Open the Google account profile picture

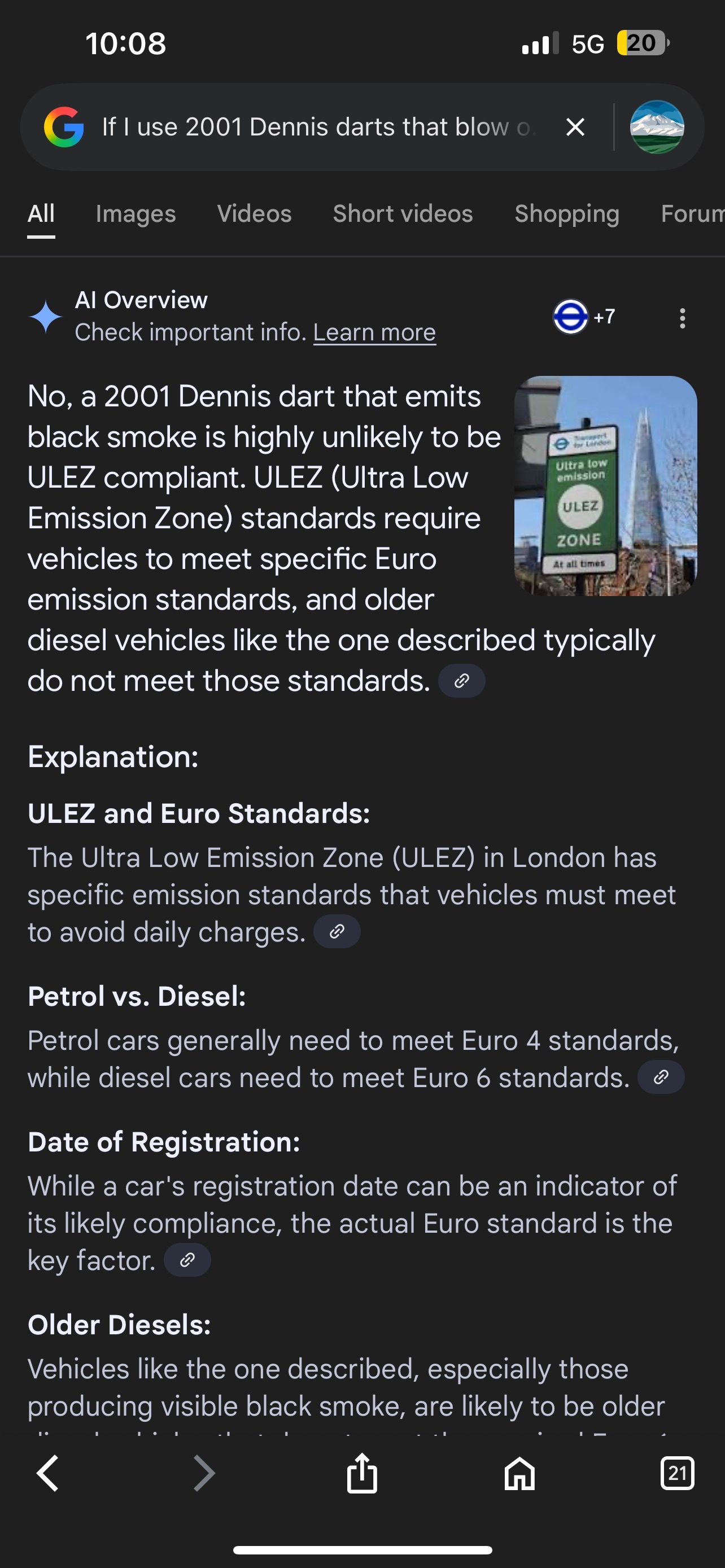[657, 127]
